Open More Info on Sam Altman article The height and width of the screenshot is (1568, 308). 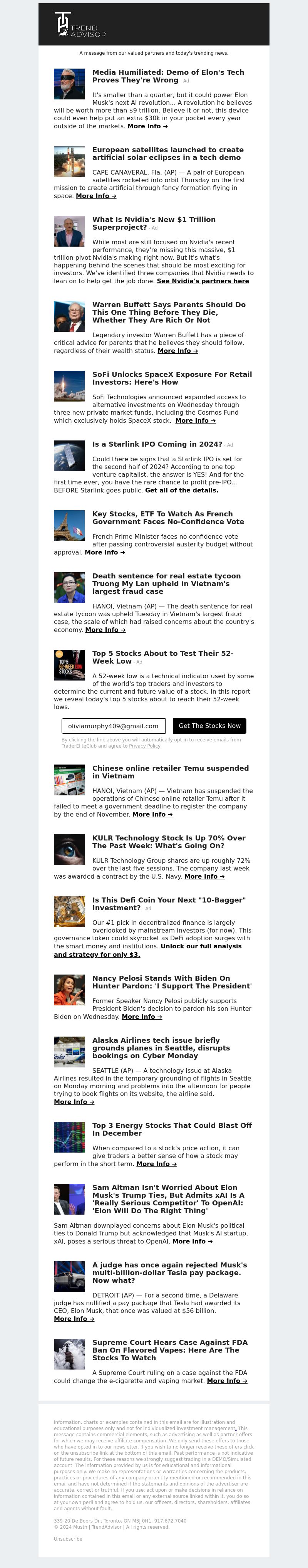coord(192,1241)
